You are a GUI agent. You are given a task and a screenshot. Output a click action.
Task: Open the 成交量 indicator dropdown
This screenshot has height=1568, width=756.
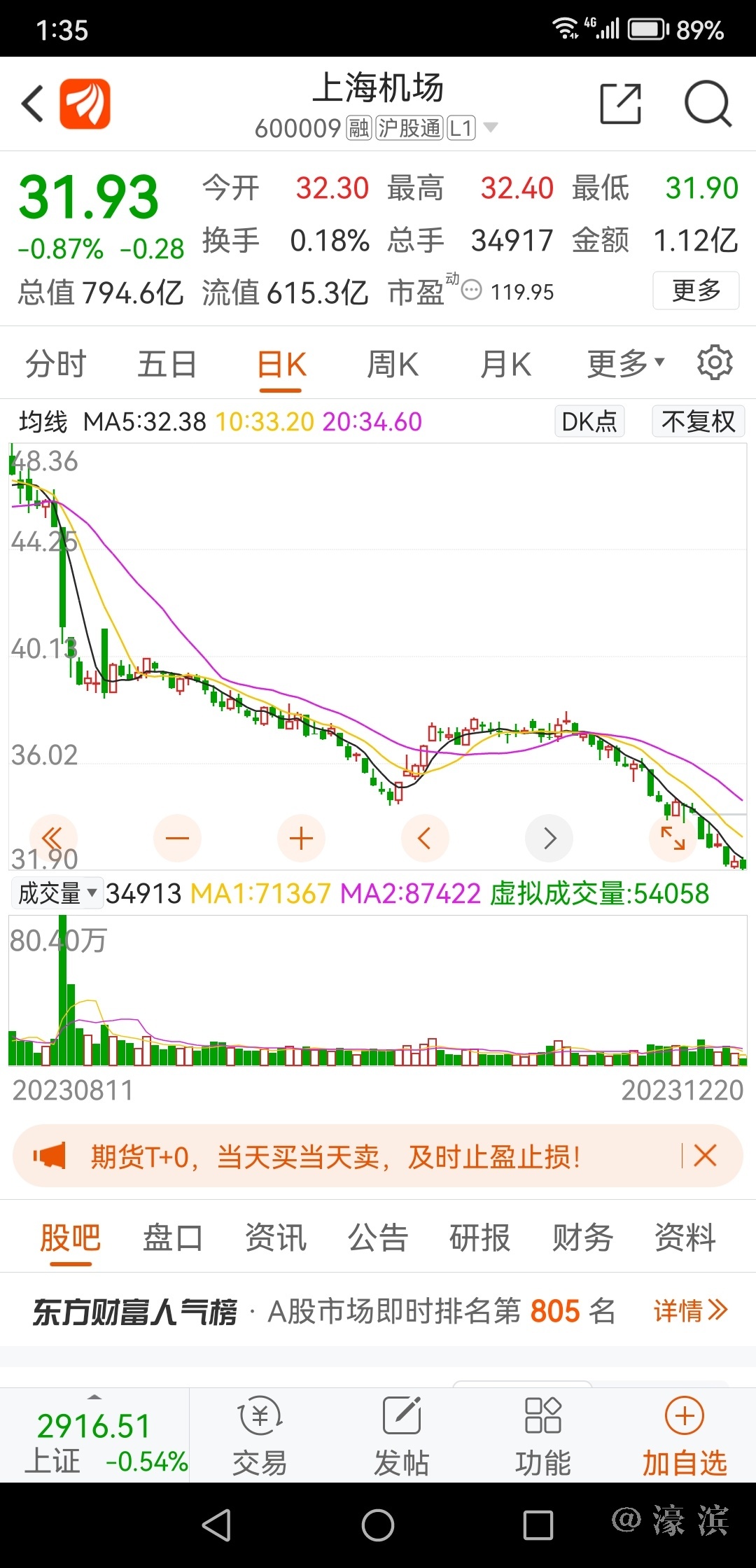tap(57, 893)
